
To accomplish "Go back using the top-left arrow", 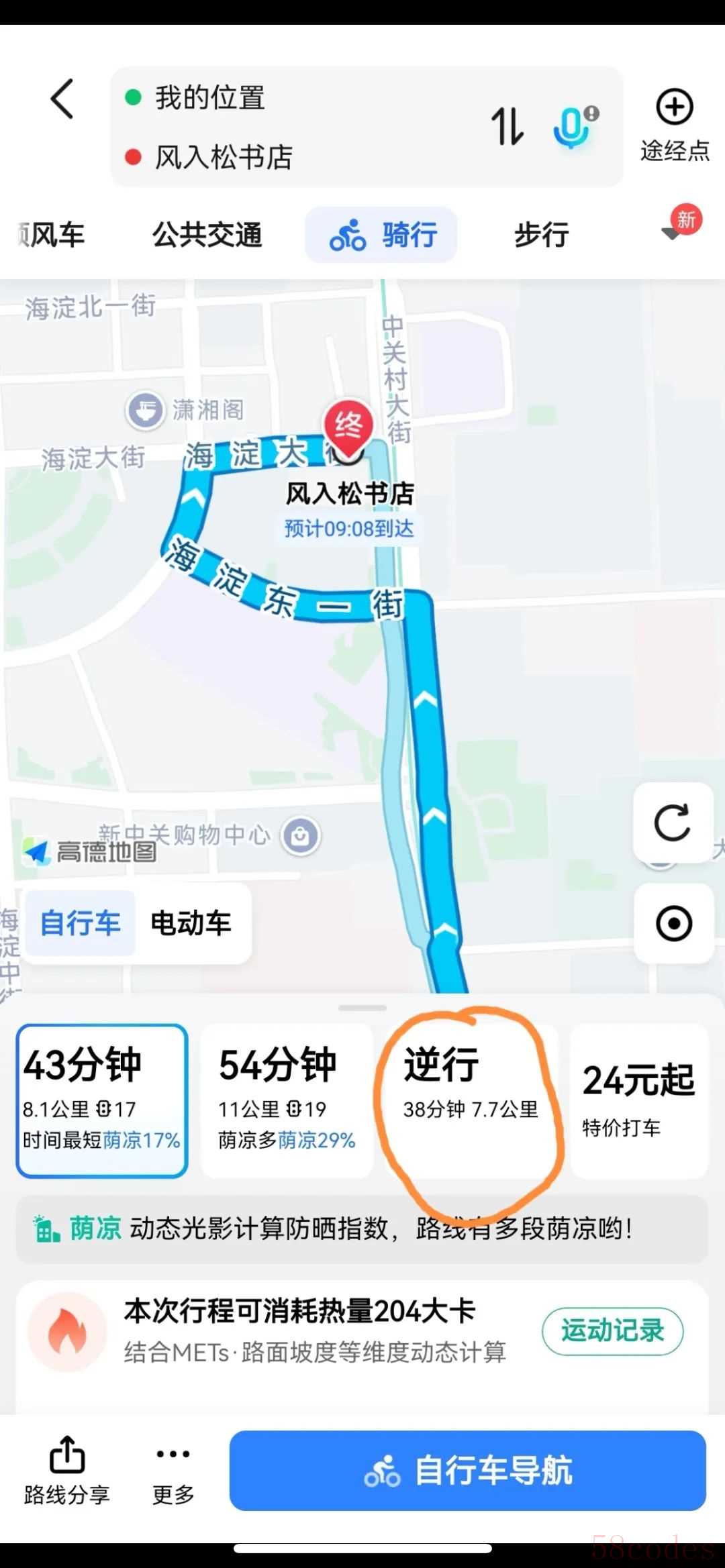I will [x=62, y=99].
